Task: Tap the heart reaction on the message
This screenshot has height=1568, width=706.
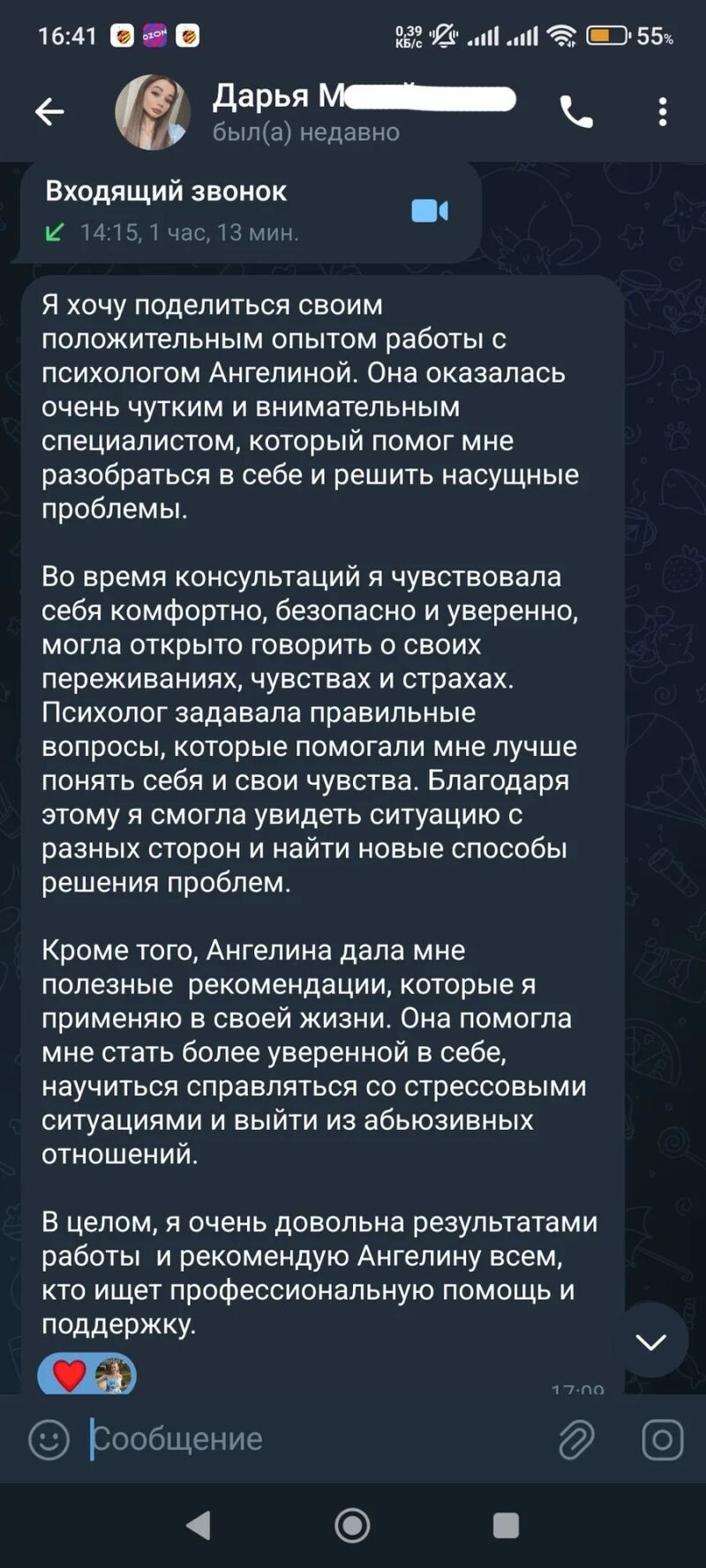Action: click(x=70, y=1374)
